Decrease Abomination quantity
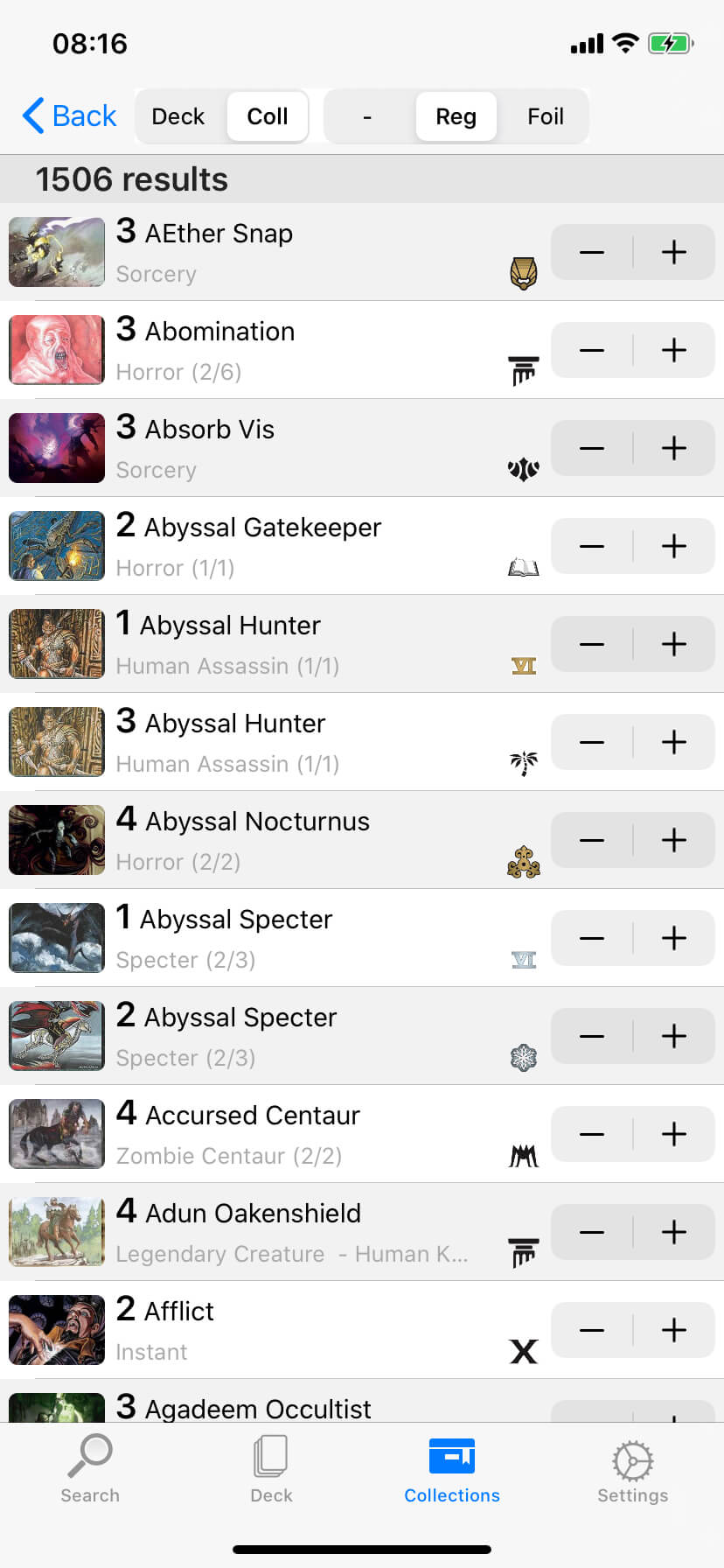724x1568 pixels. click(592, 351)
